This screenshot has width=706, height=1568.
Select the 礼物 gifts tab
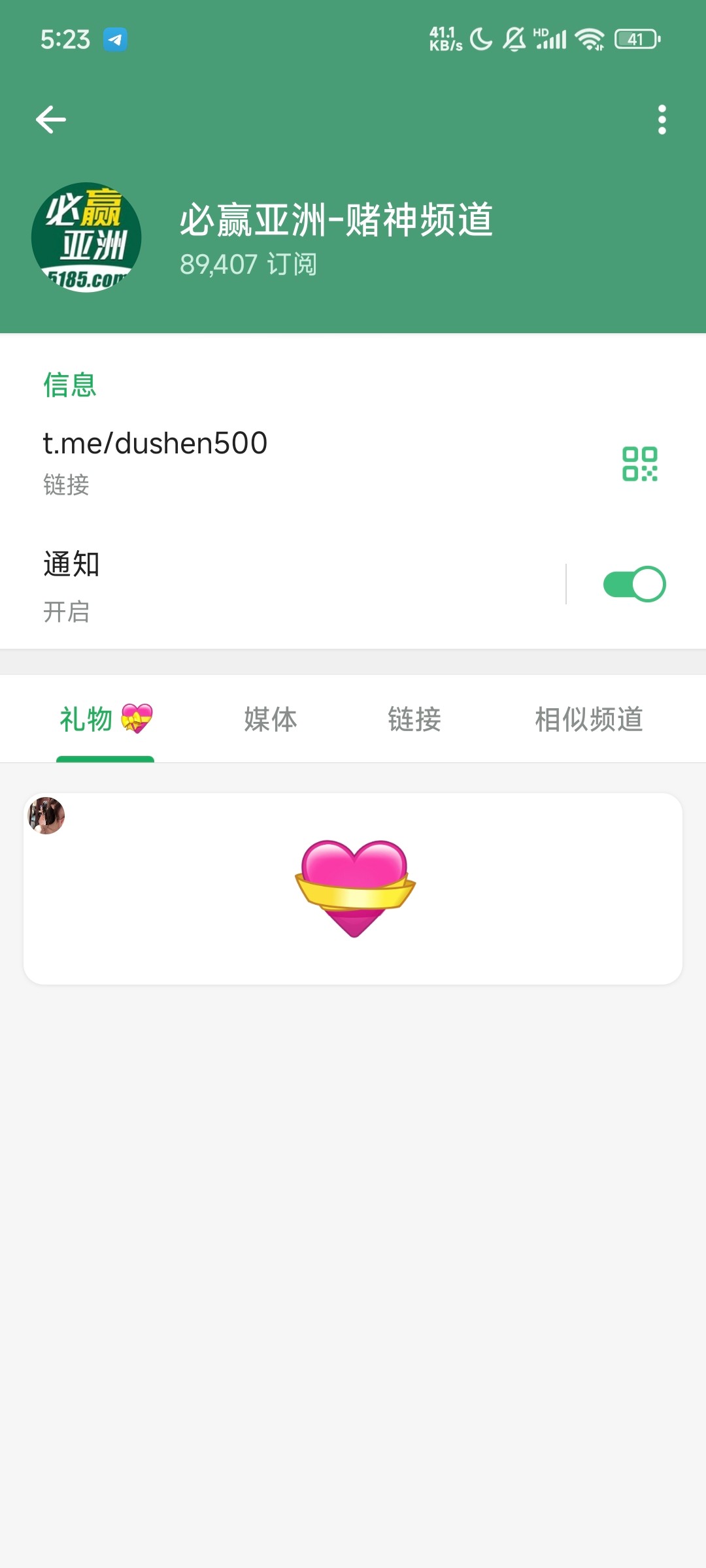[105, 719]
